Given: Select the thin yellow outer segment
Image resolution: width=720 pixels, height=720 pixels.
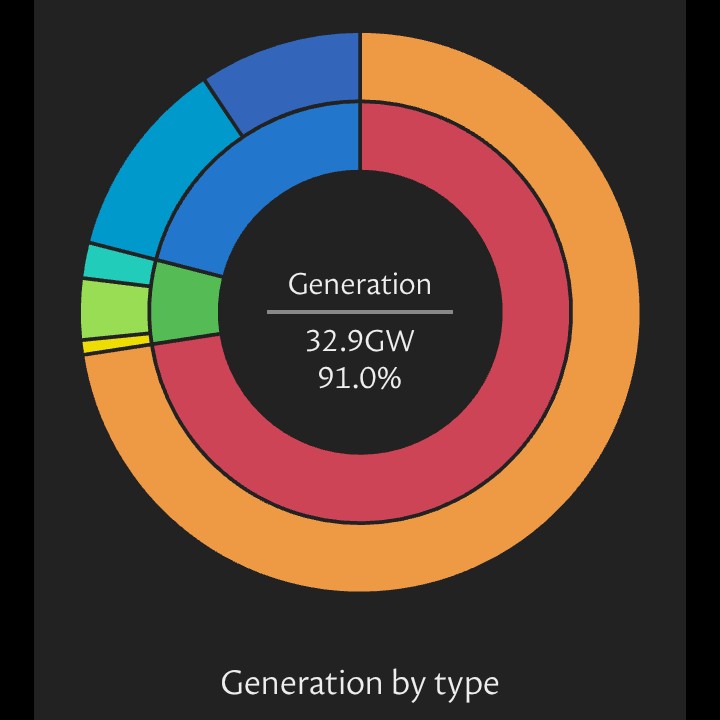Looking at the screenshot, I should click(x=115, y=345).
